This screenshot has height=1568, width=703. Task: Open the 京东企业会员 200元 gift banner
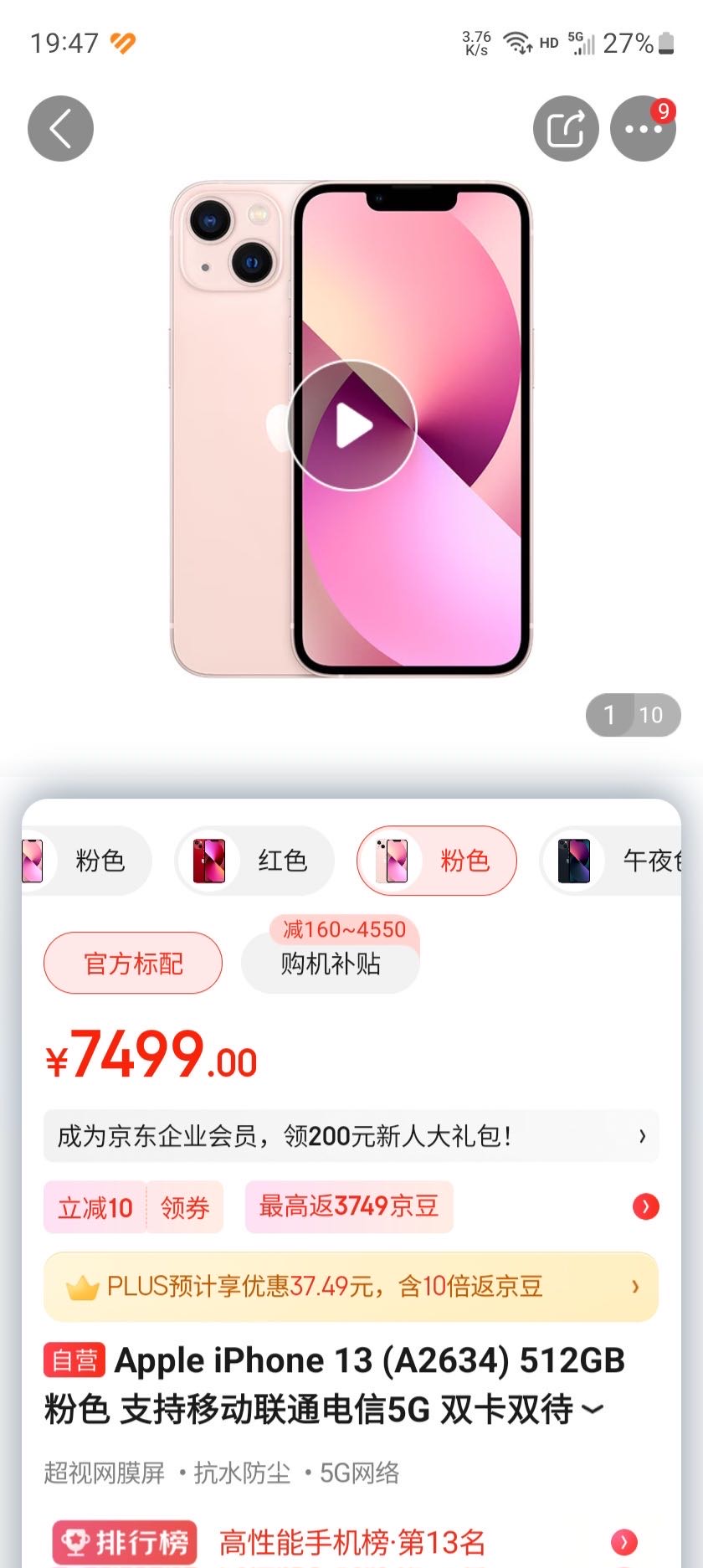(351, 1136)
